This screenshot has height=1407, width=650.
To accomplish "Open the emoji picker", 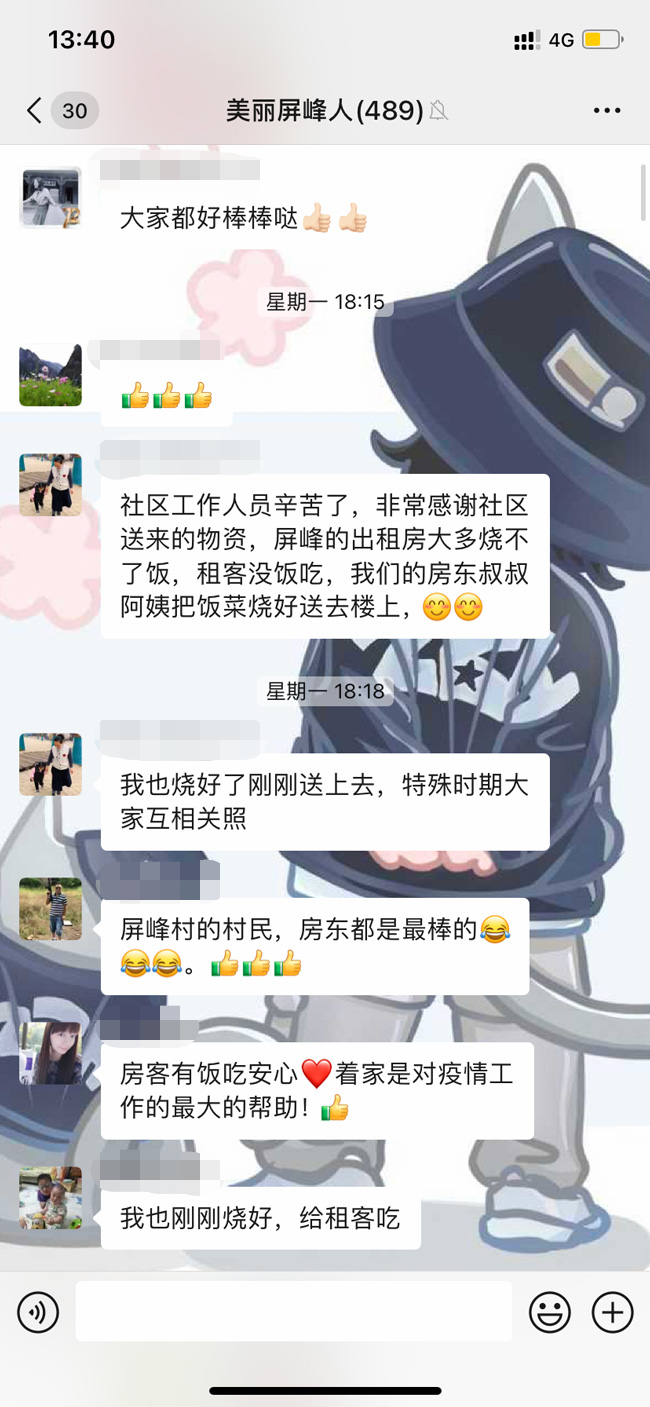I will 550,1312.
